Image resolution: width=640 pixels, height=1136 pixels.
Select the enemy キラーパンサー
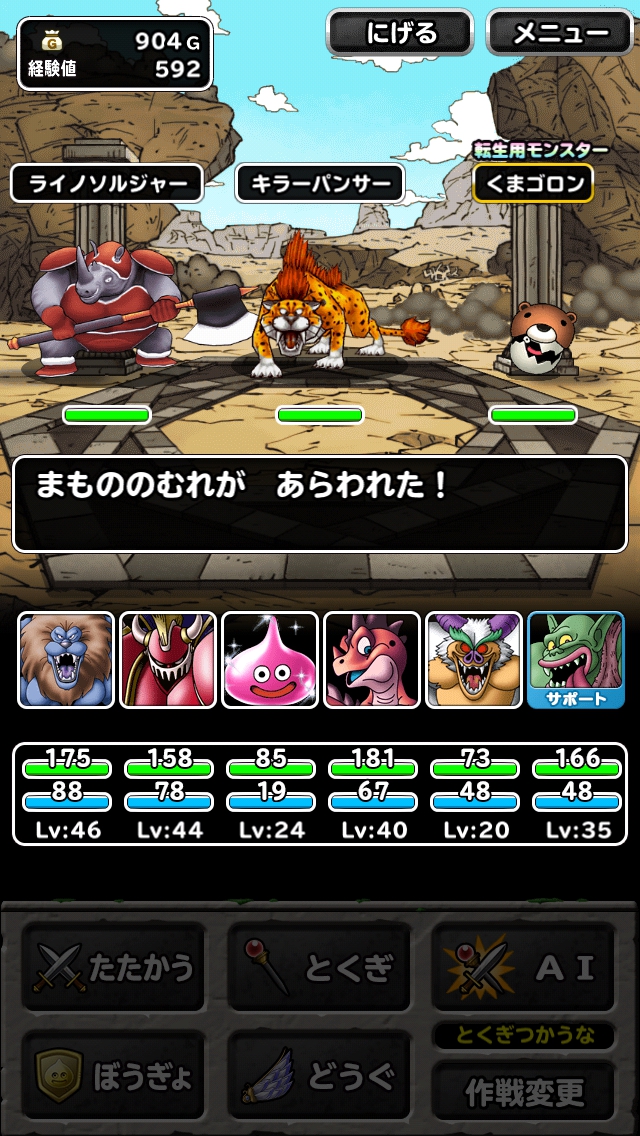coord(319,184)
